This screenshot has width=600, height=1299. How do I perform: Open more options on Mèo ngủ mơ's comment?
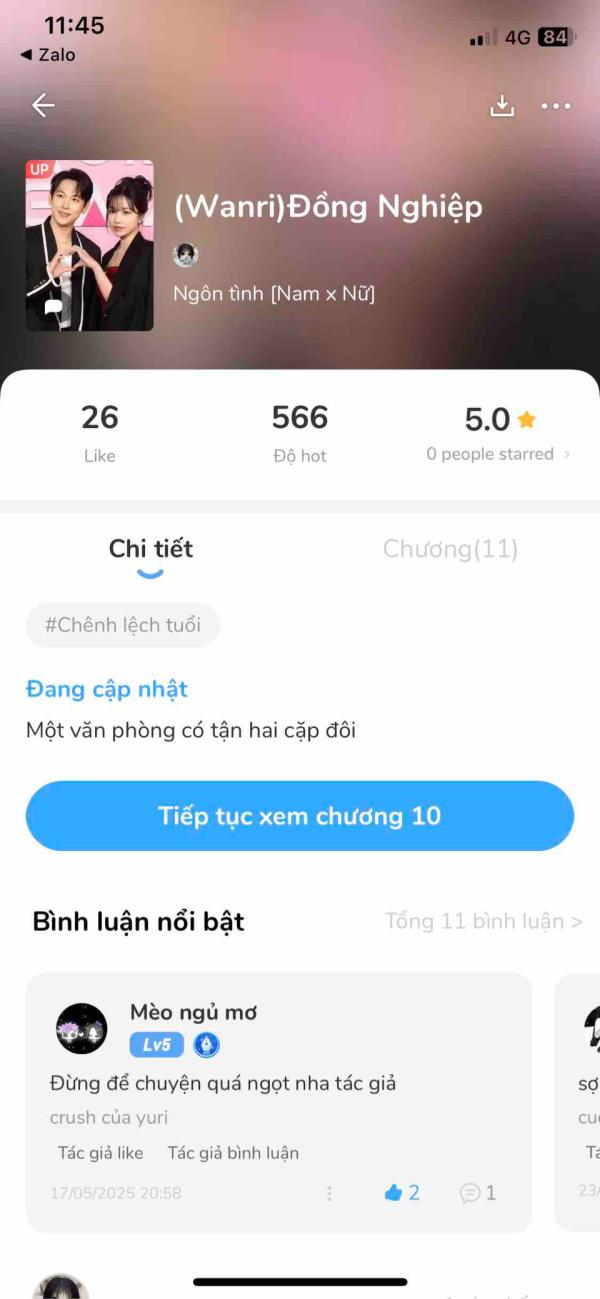[x=329, y=1193]
